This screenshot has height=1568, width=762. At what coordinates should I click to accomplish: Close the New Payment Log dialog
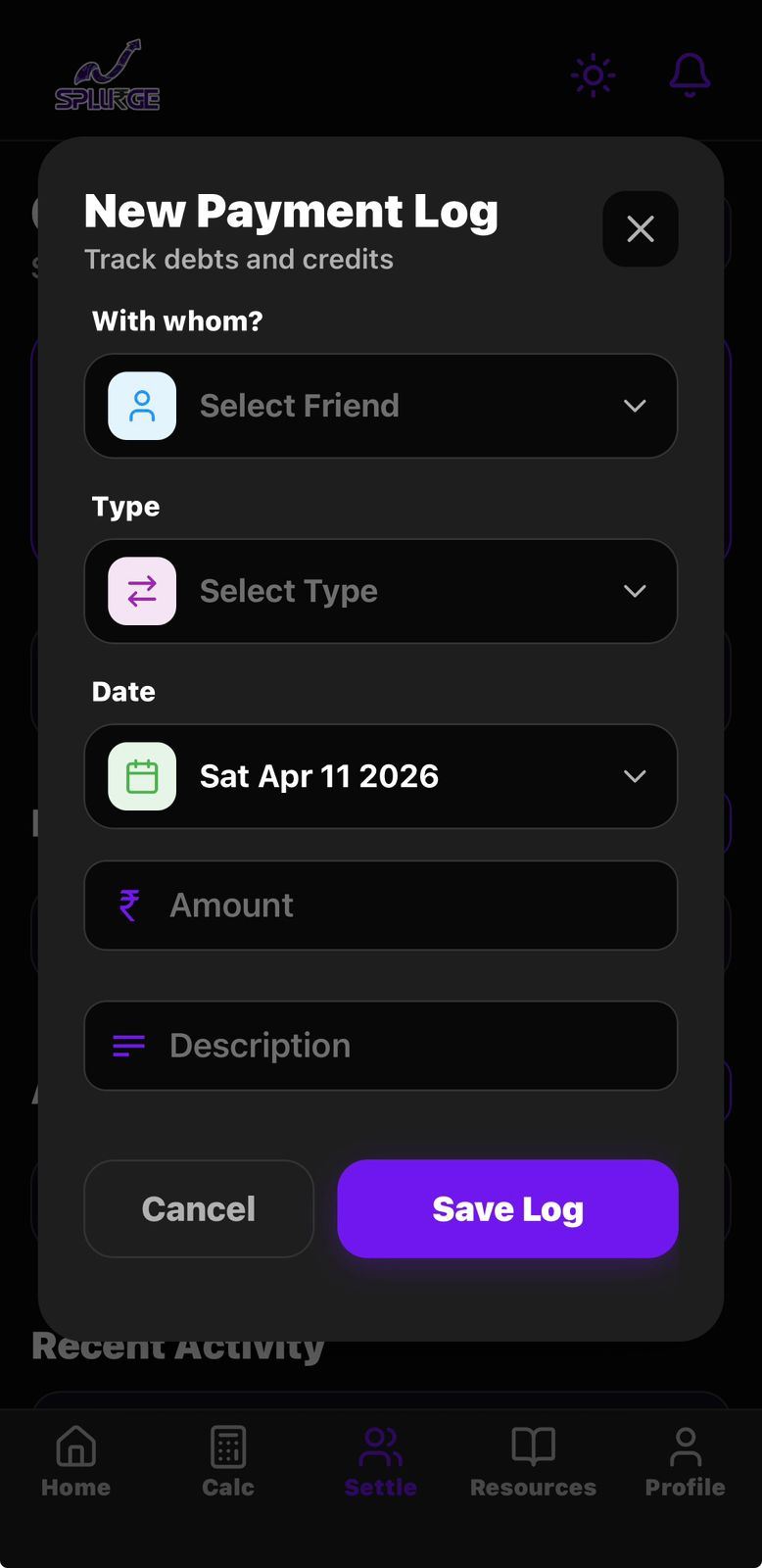[x=640, y=229]
